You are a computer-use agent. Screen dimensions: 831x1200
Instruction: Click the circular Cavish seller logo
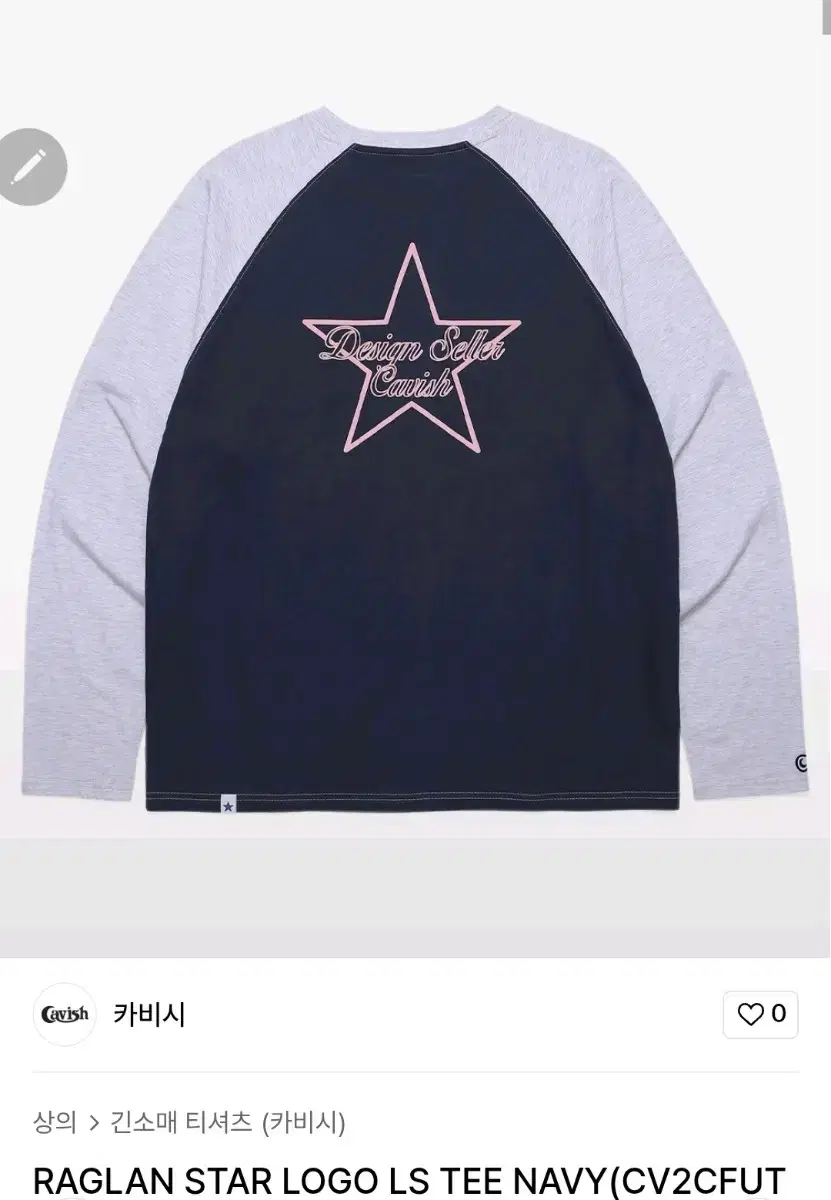pos(64,1012)
